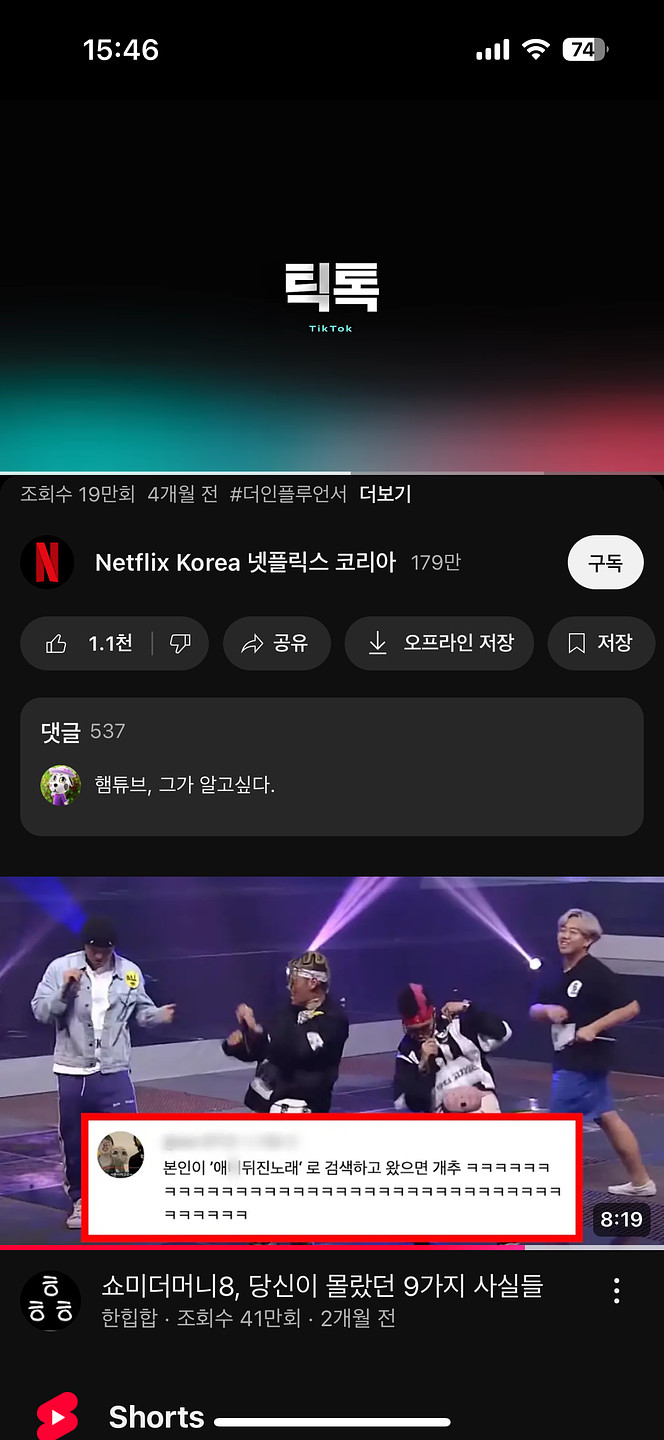Viewport: 664px width, 1440px height.
Task: Save the video to a playlist with 저장
Action: (601, 643)
